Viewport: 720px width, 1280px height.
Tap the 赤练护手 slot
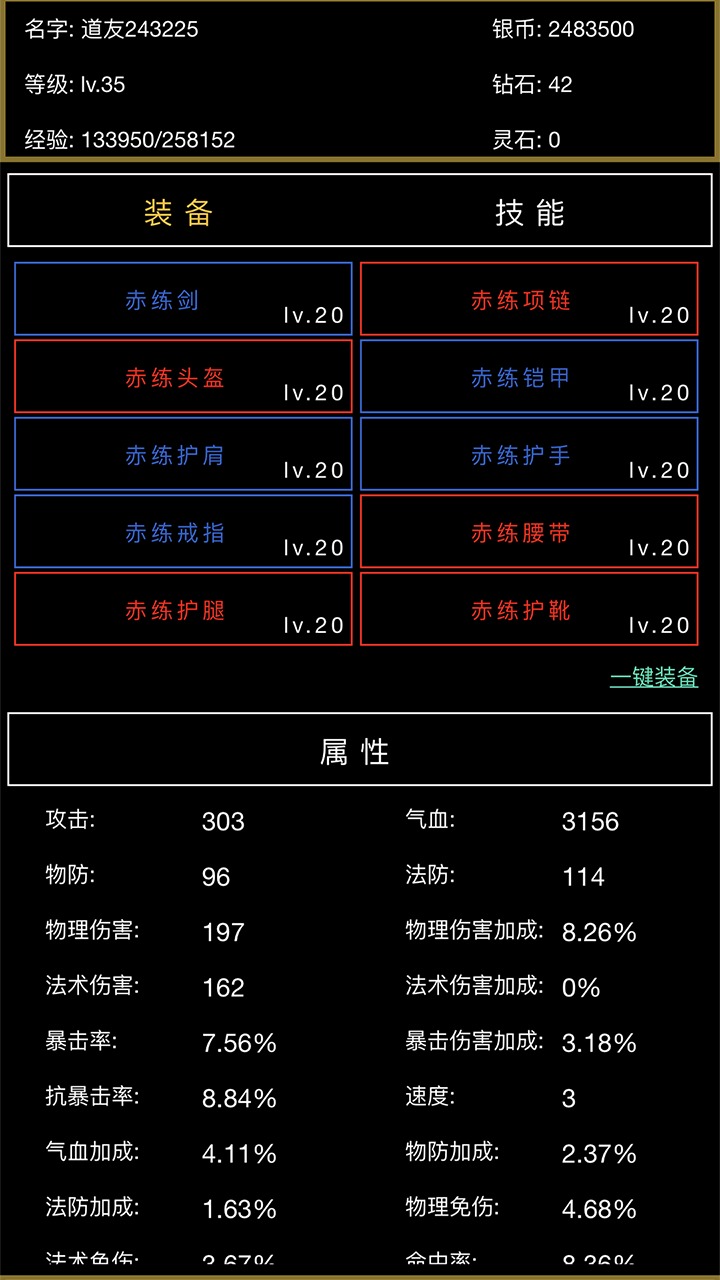(529, 454)
